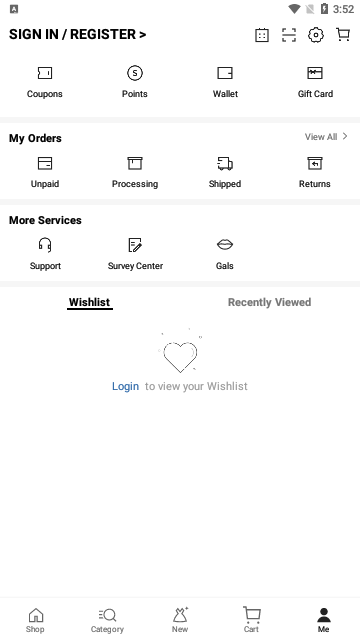Show Shipped orders
This screenshot has width=360, height=640.
[x=225, y=172]
